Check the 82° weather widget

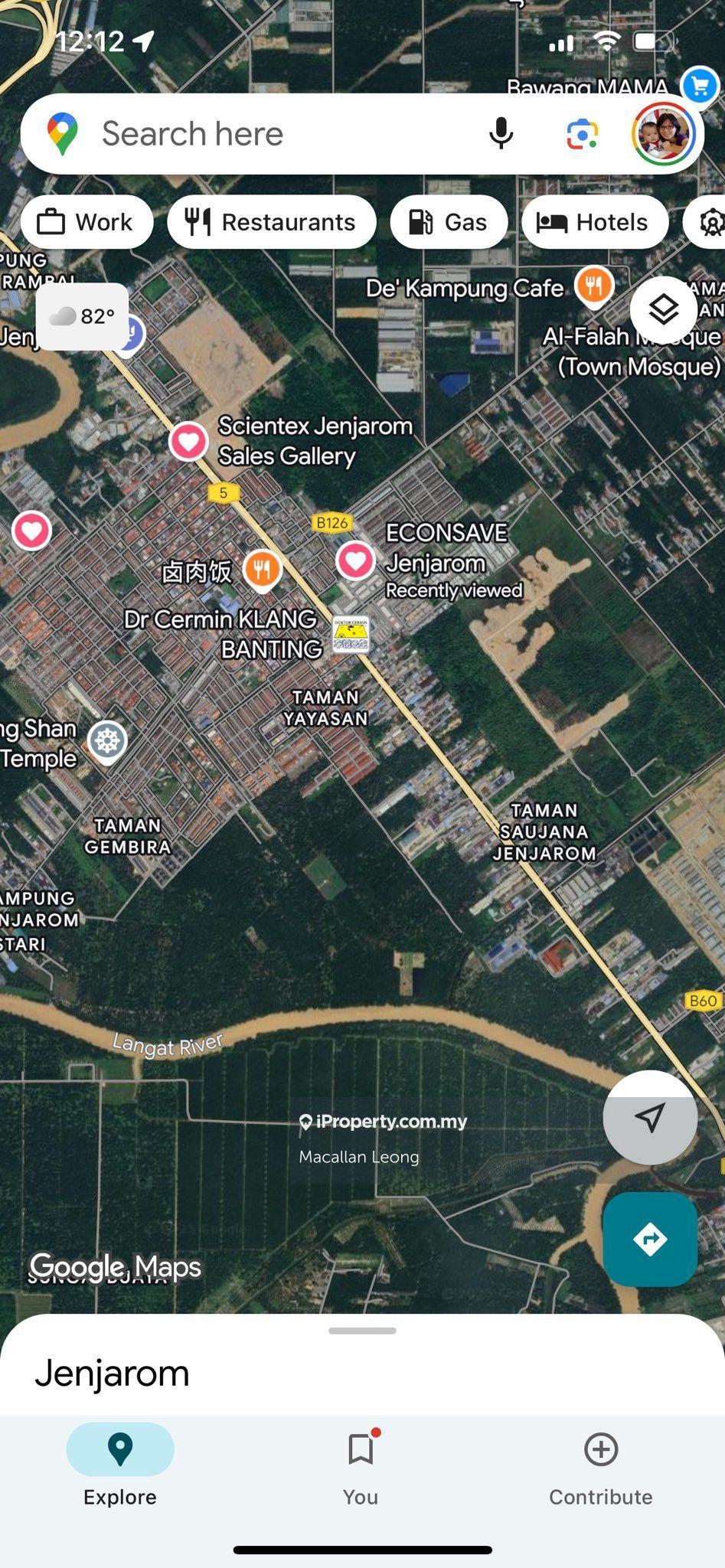[83, 316]
